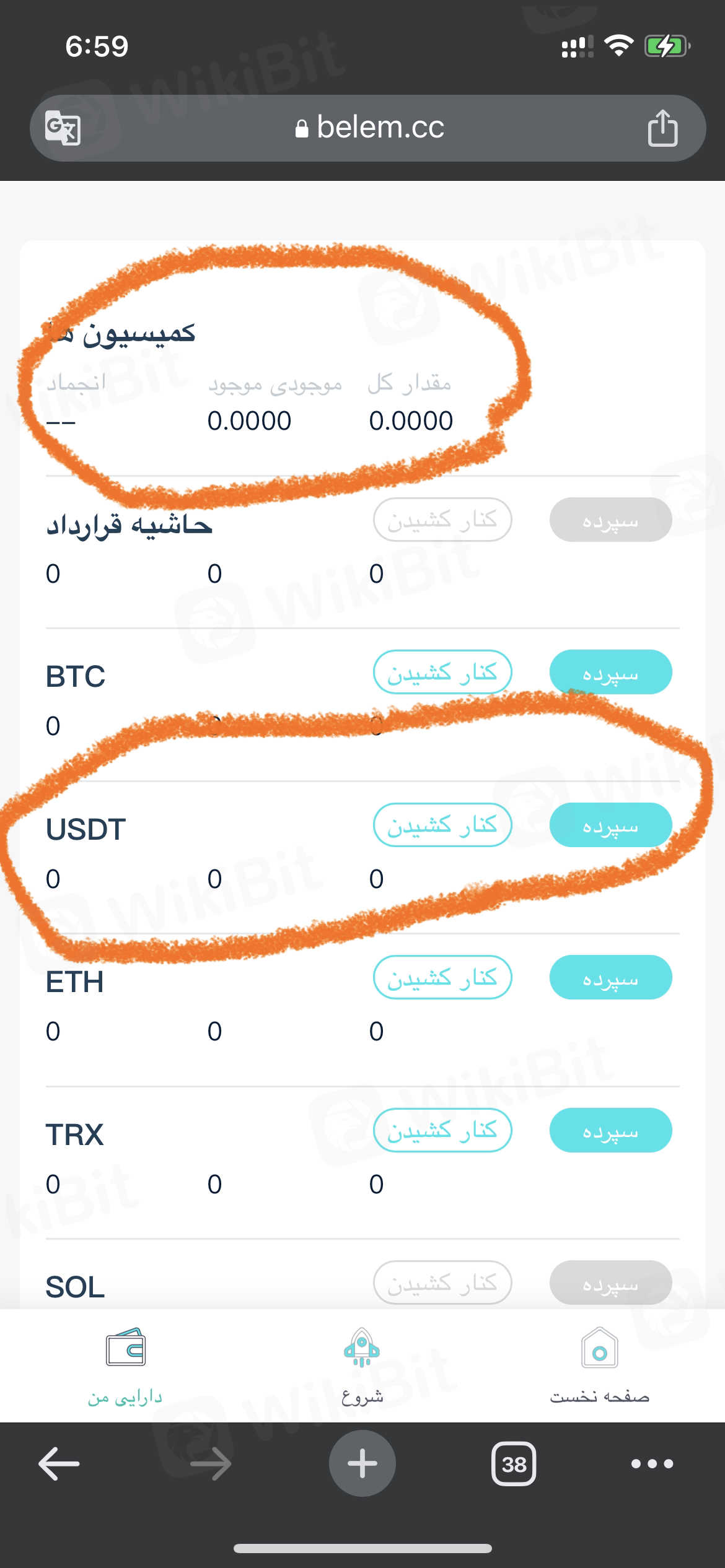Share this page from the address bar
725x1568 pixels.
click(662, 128)
